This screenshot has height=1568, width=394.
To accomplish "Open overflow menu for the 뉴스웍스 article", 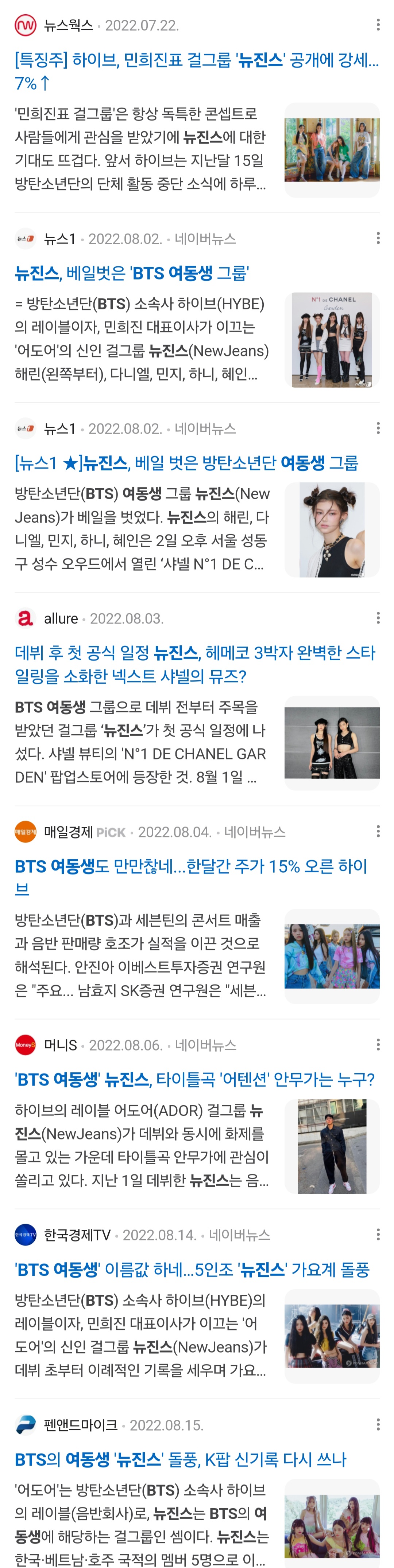I will tap(378, 25).
